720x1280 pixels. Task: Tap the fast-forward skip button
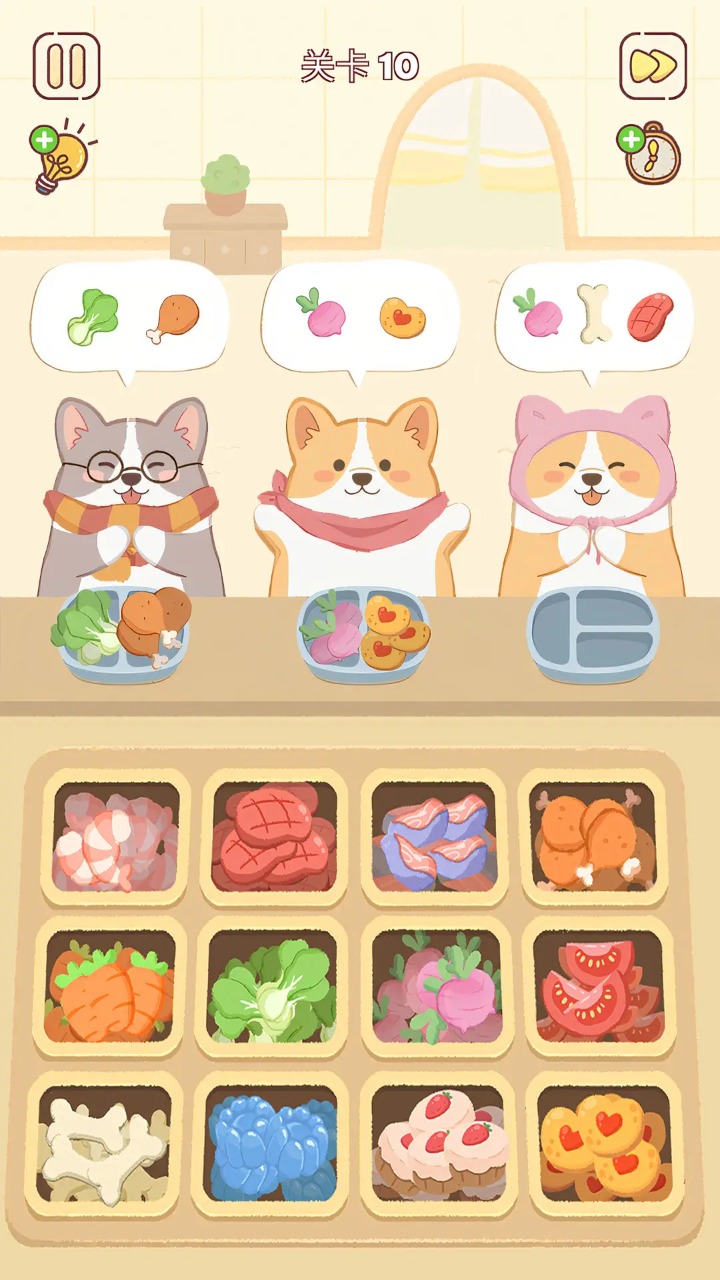(653, 66)
